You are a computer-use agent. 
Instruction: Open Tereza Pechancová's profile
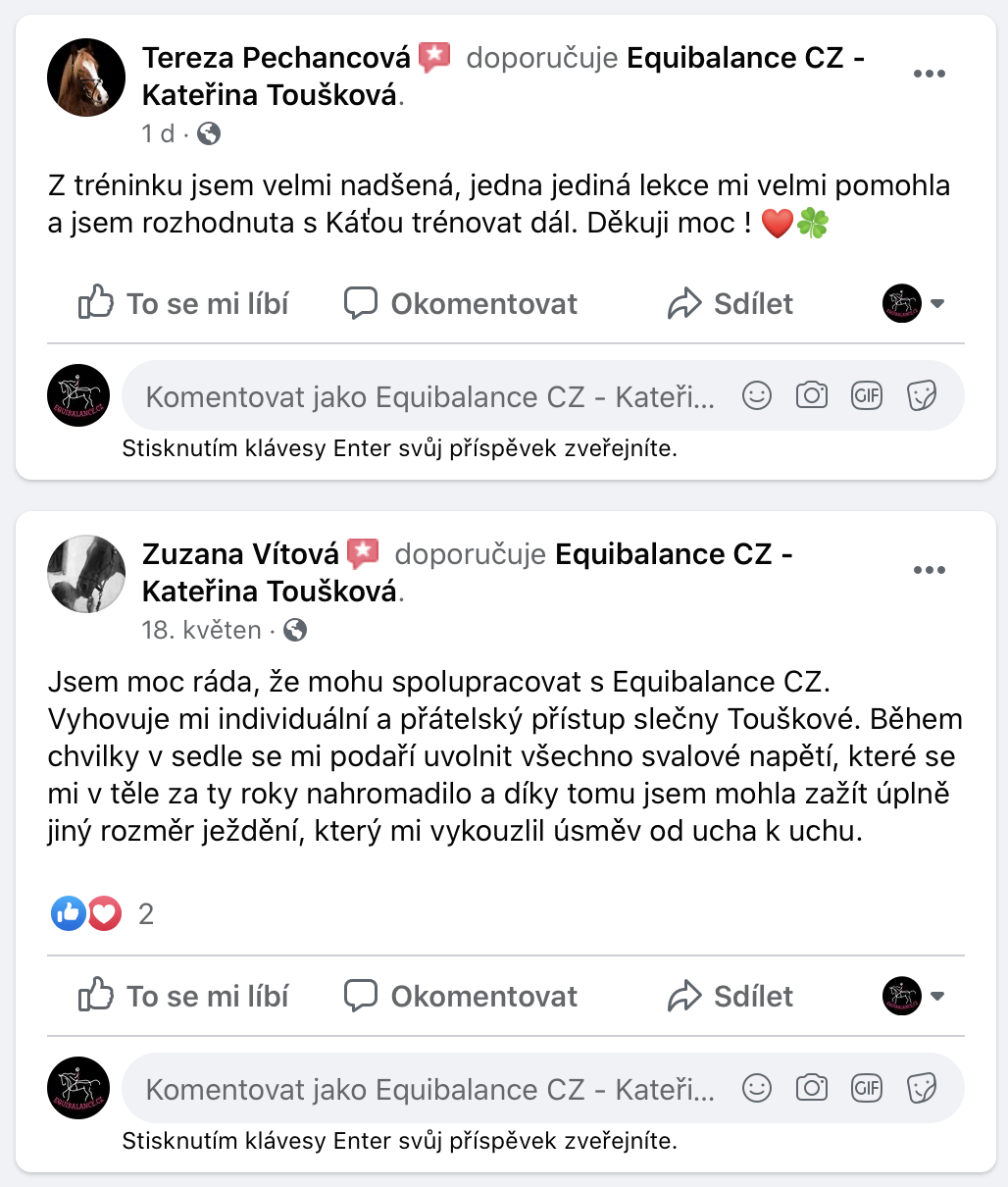click(x=277, y=59)
